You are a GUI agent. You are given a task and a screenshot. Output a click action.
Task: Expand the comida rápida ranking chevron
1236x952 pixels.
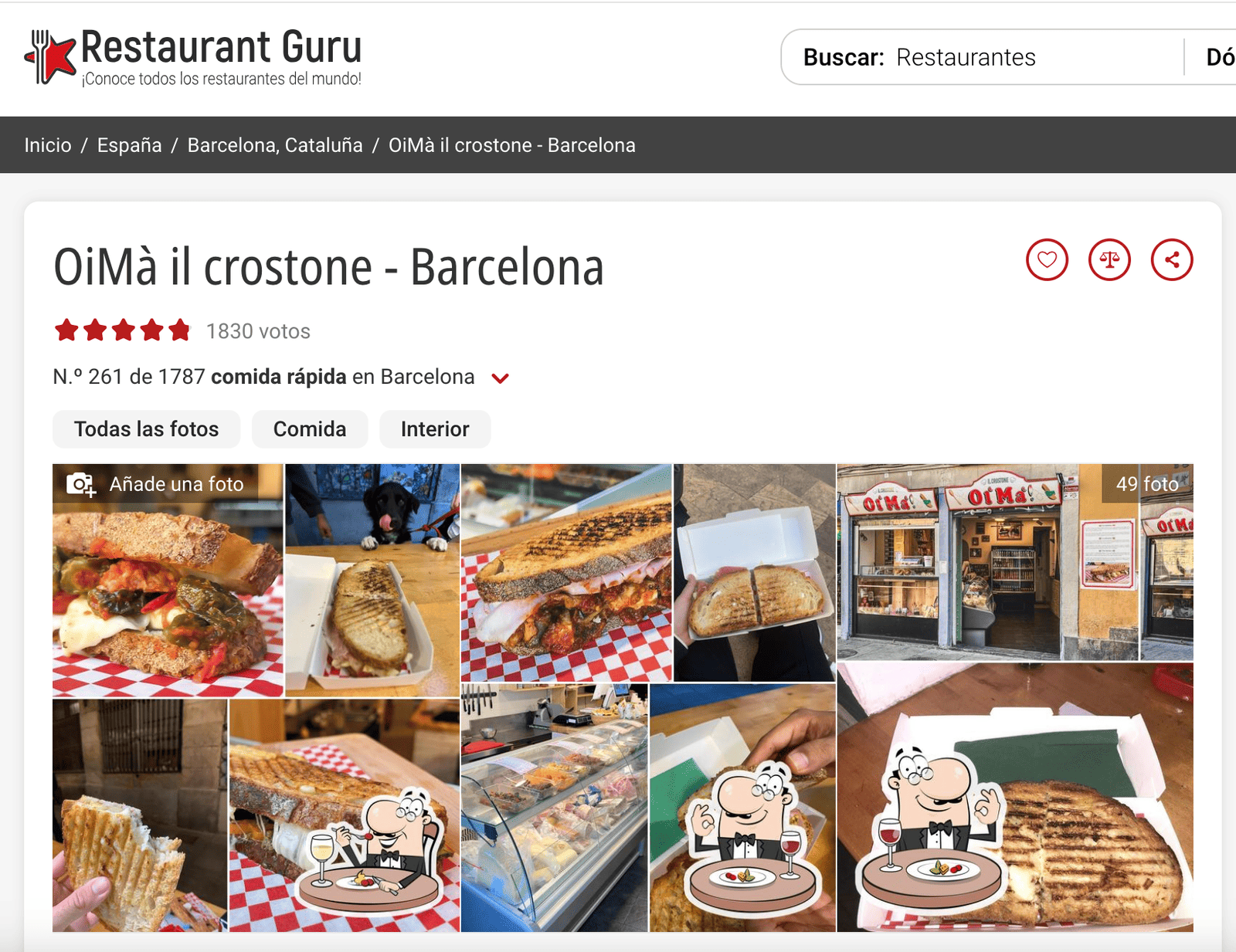tap(501, 378)
